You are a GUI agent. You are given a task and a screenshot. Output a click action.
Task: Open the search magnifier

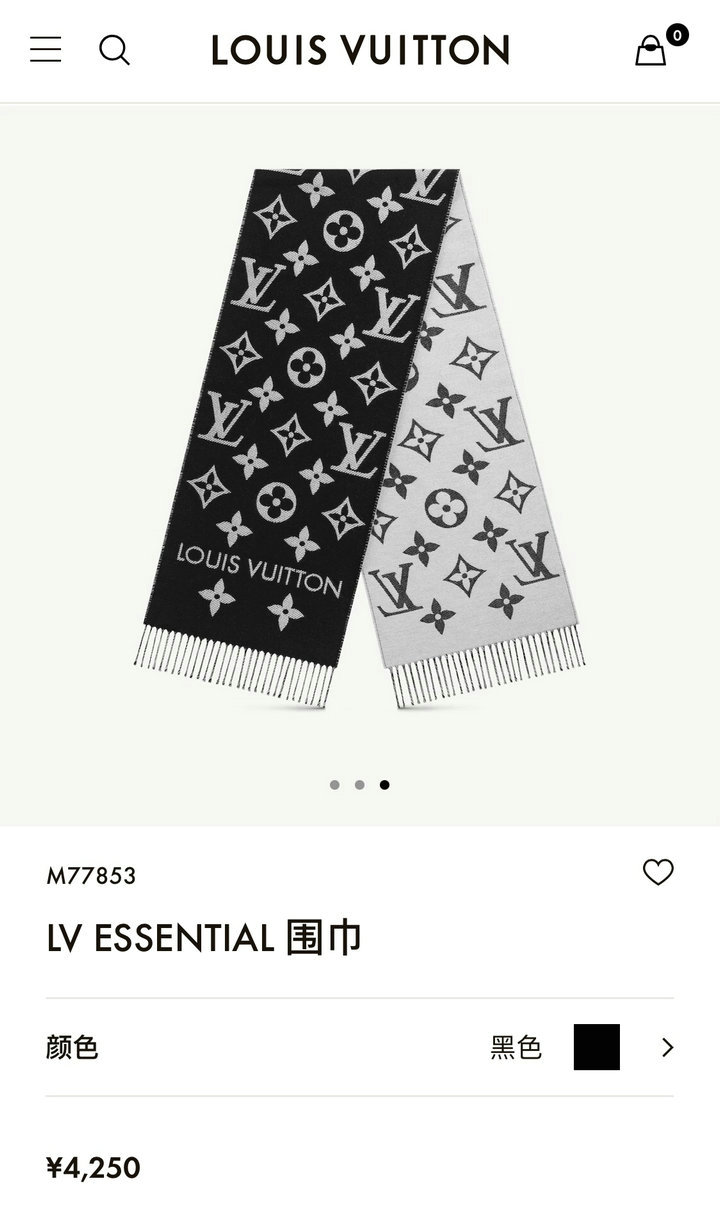pyautogui.click(x=114, y=50)
